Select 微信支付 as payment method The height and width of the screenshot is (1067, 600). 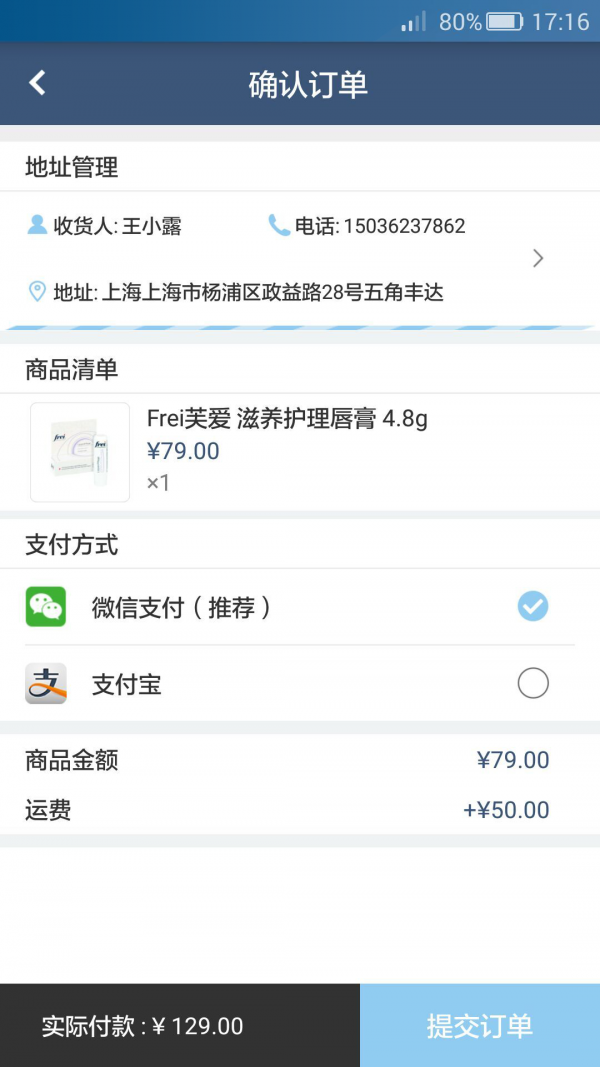[300, 606]
